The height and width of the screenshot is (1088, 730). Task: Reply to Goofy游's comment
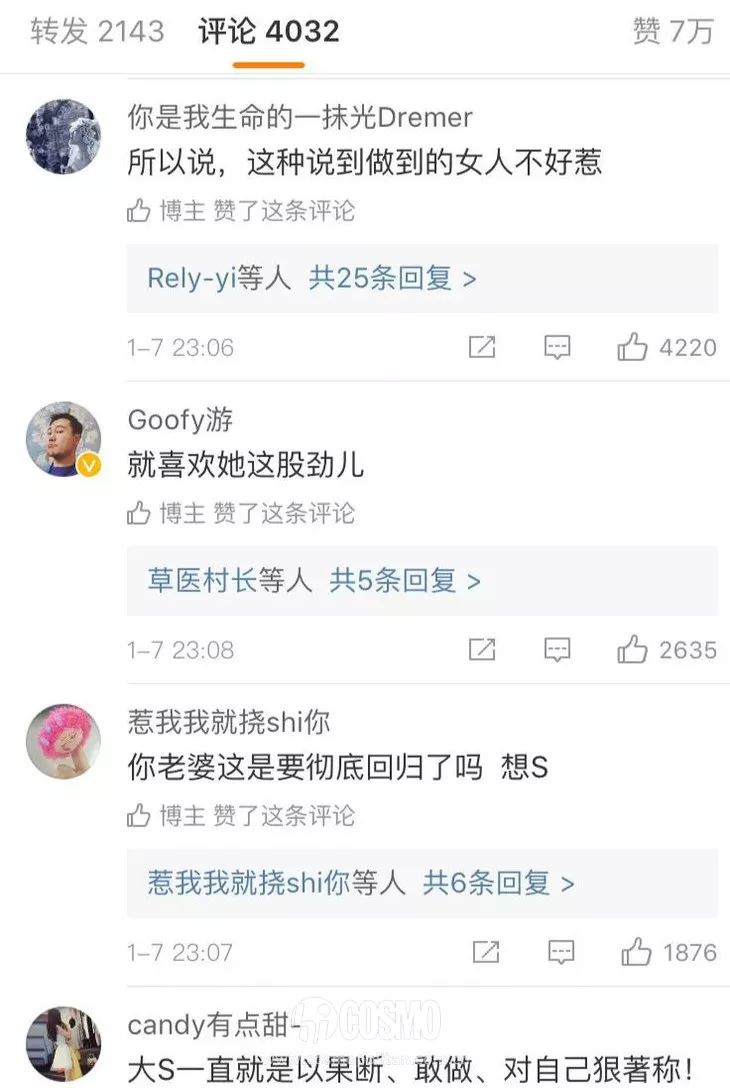(x=557, y=650)
